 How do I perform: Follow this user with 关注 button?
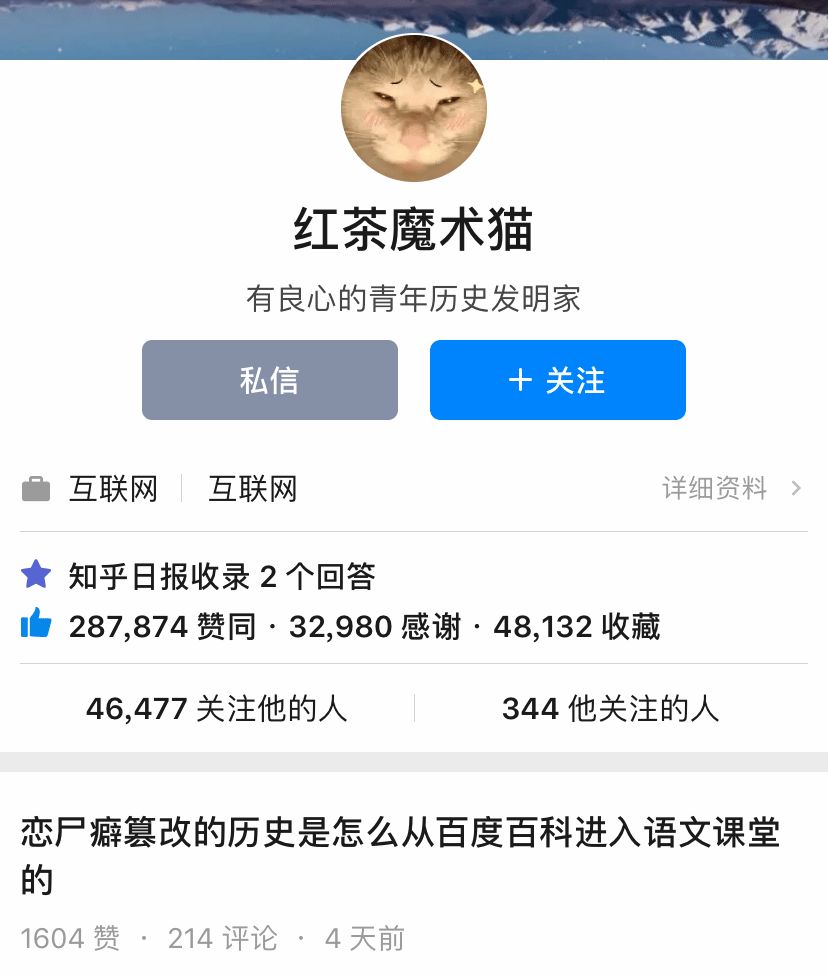point(558,380)
